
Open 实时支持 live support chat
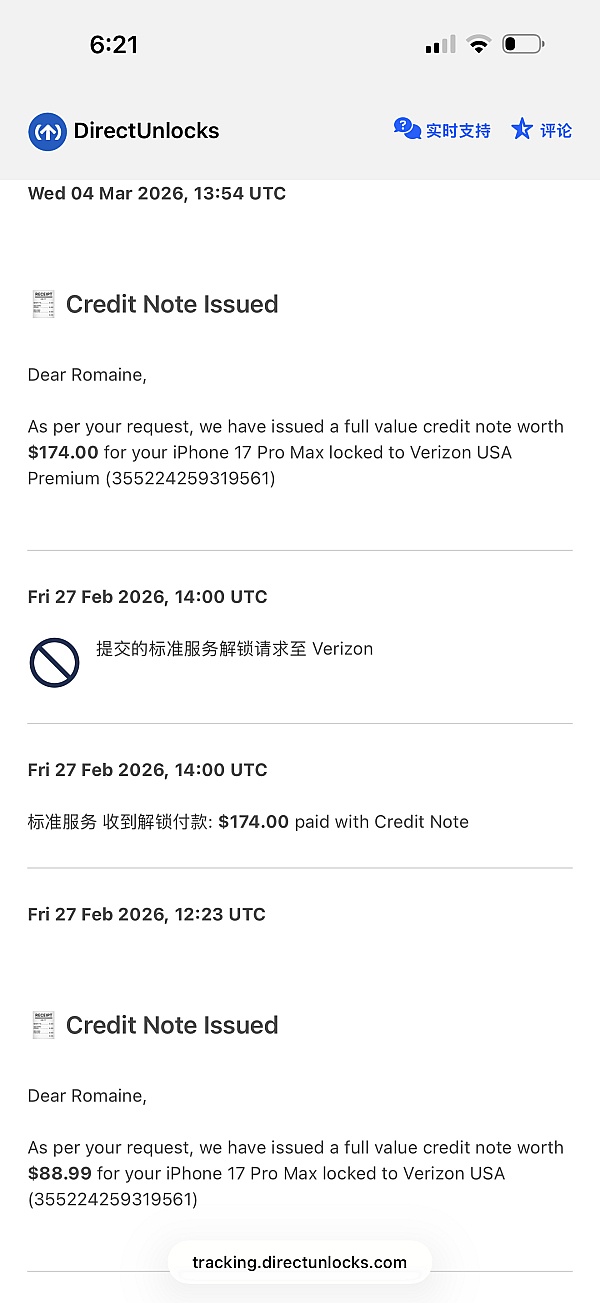coord(442,130)
